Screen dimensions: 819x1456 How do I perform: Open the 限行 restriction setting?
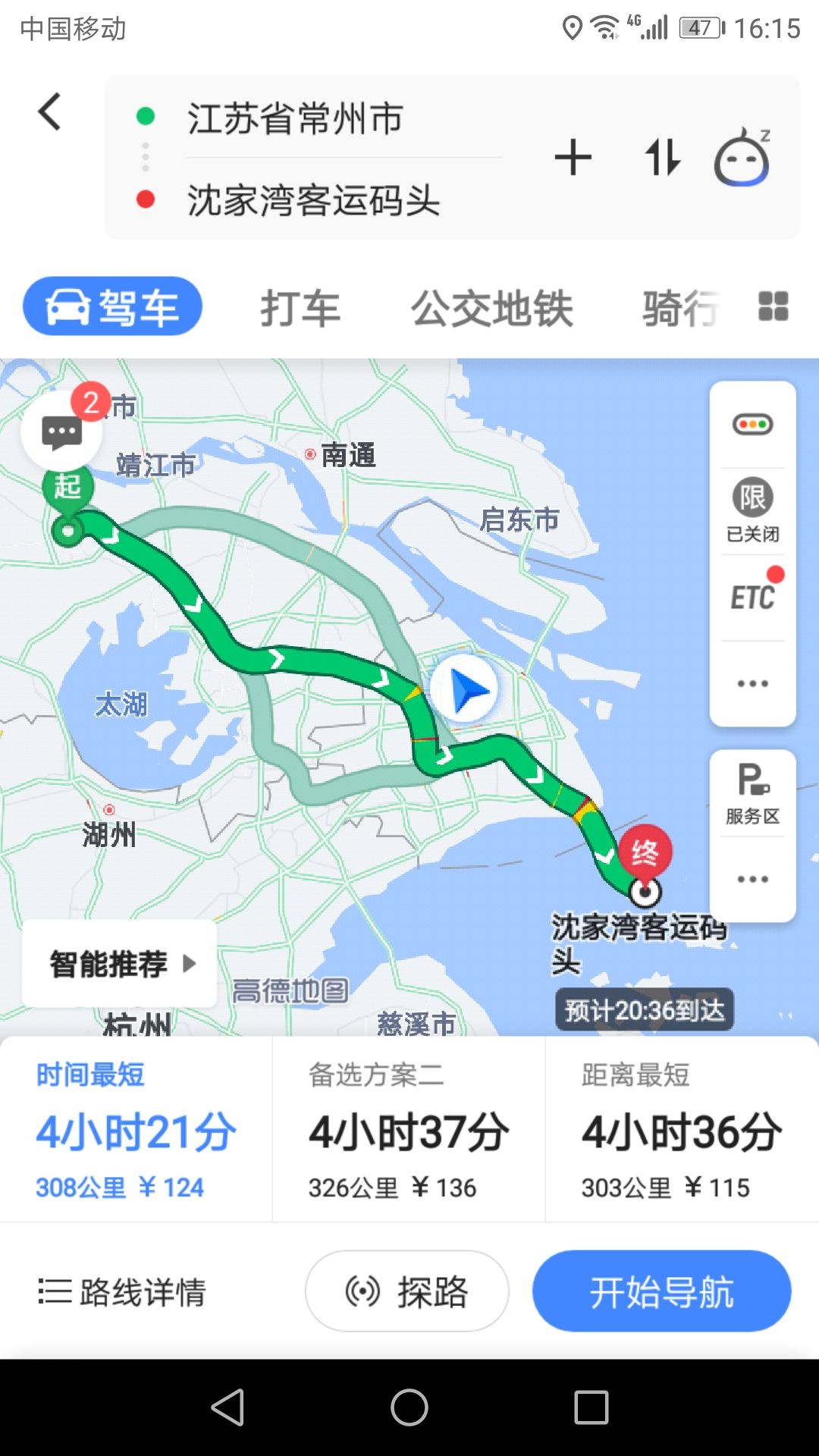tap(752, 510)
